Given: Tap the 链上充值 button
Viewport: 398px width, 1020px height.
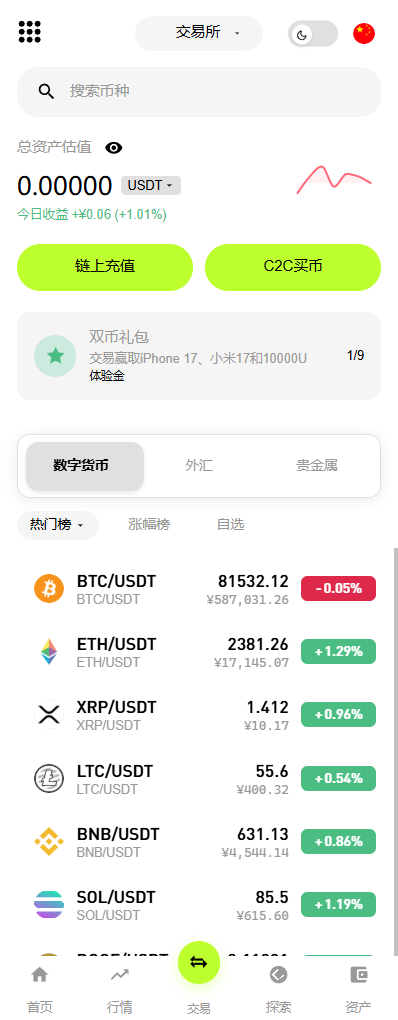Looking at the screenshot, I should coord(105,267).
